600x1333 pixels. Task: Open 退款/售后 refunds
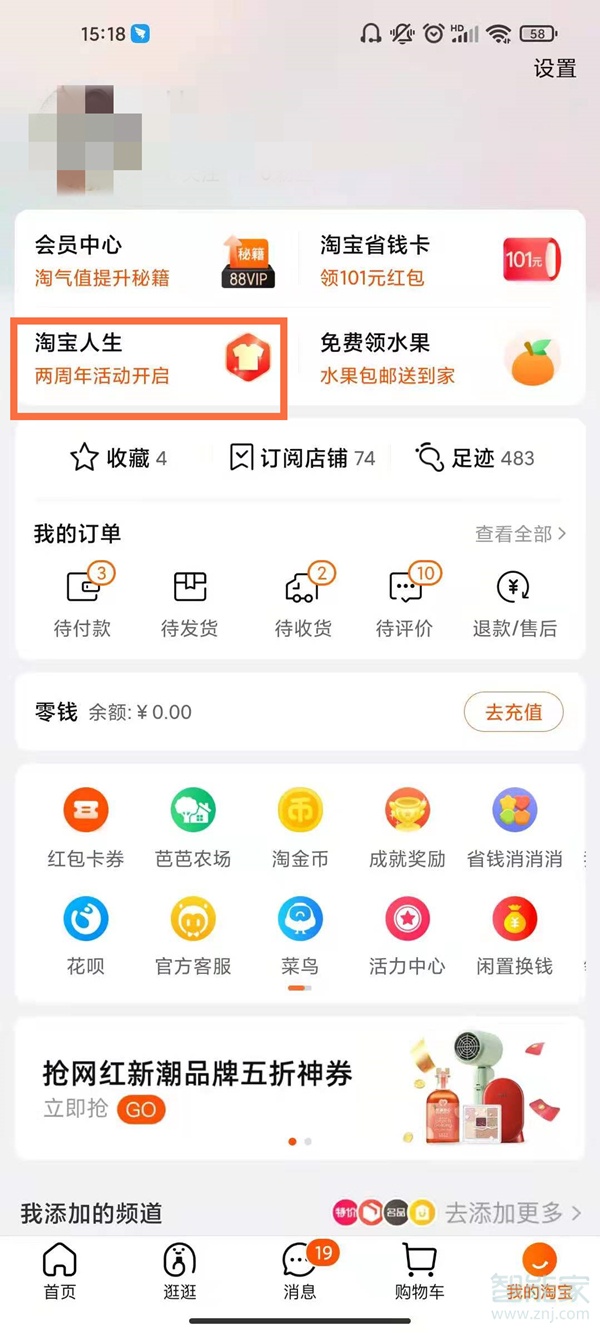(x=514, y=602)
